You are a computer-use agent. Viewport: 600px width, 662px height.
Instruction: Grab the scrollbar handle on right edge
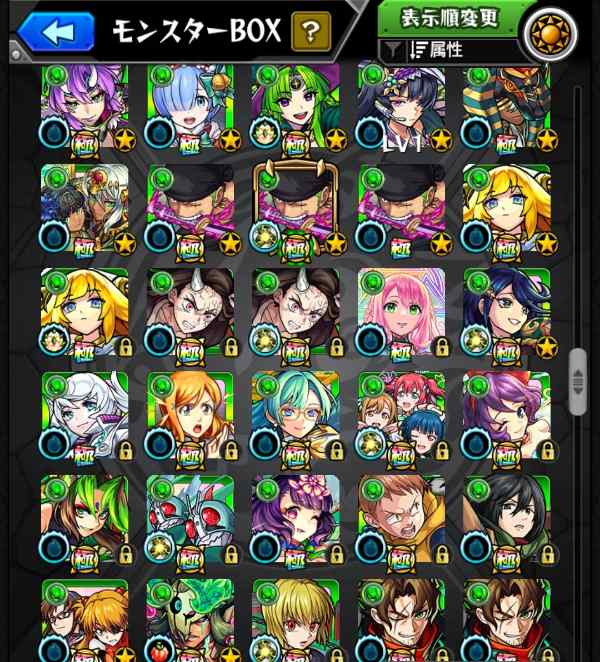tap(577, 381)
